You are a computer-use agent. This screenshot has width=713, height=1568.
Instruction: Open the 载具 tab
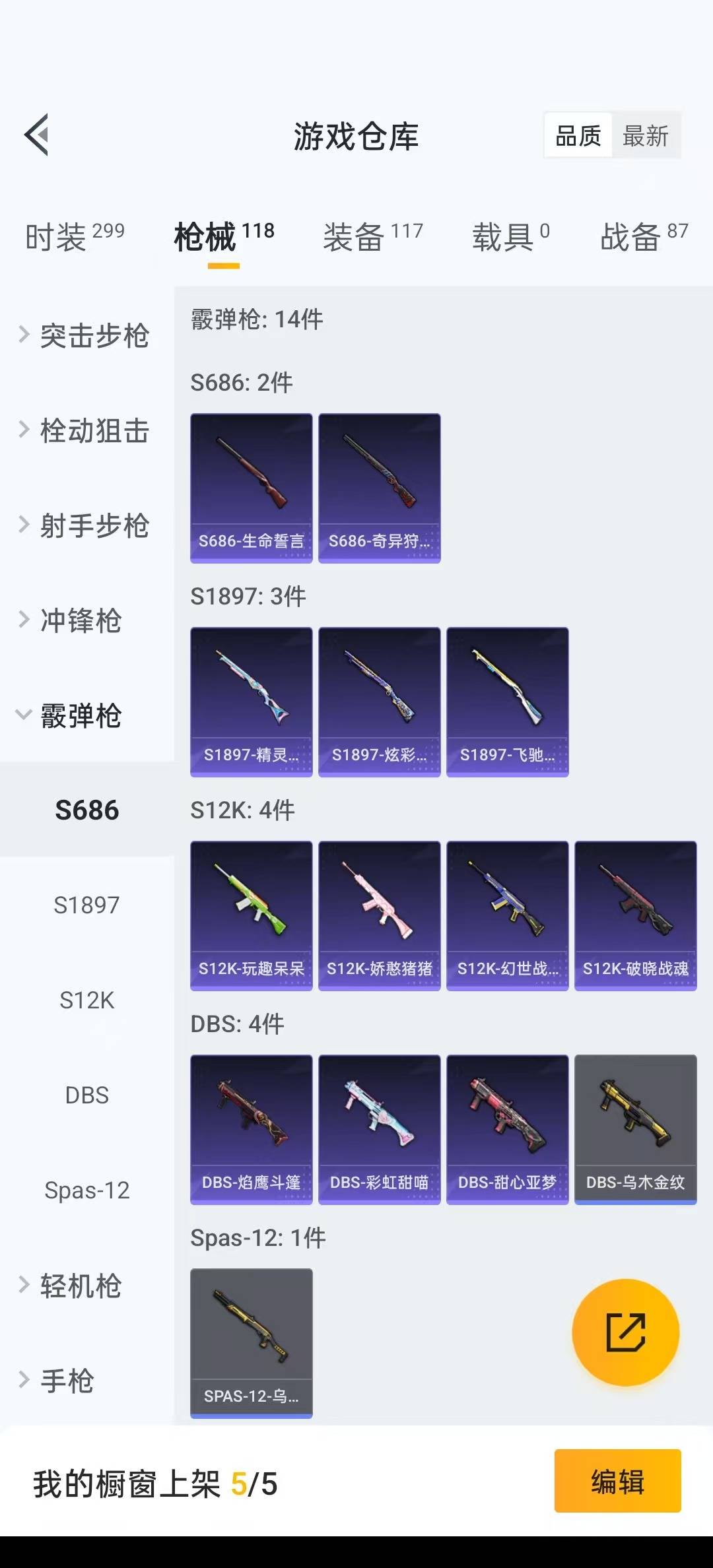point(510,237)
